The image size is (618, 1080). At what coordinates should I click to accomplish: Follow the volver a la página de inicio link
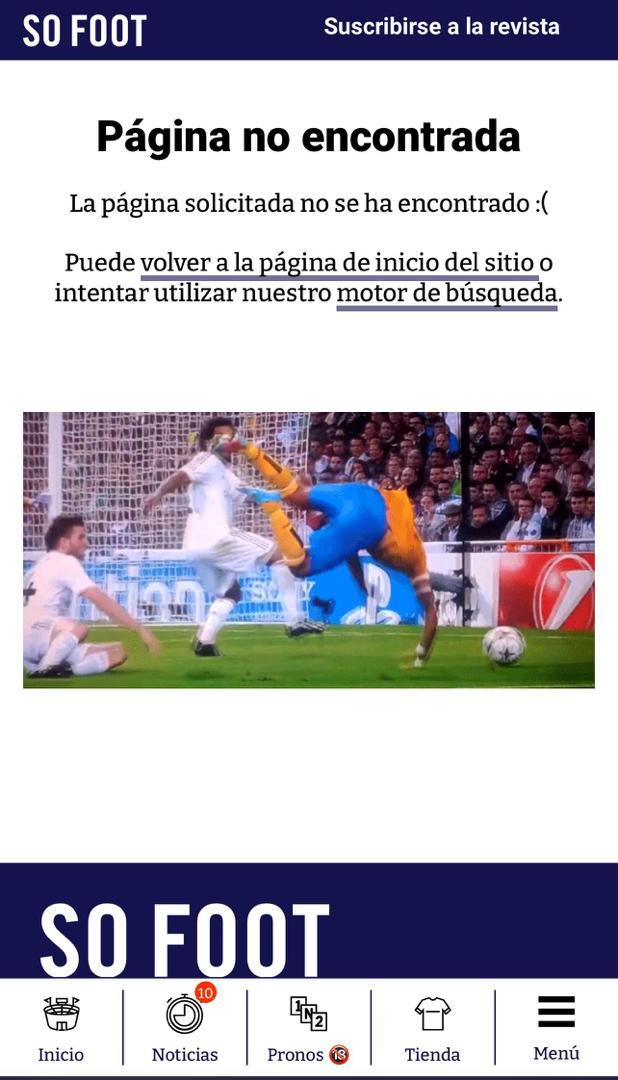[338, 263]
